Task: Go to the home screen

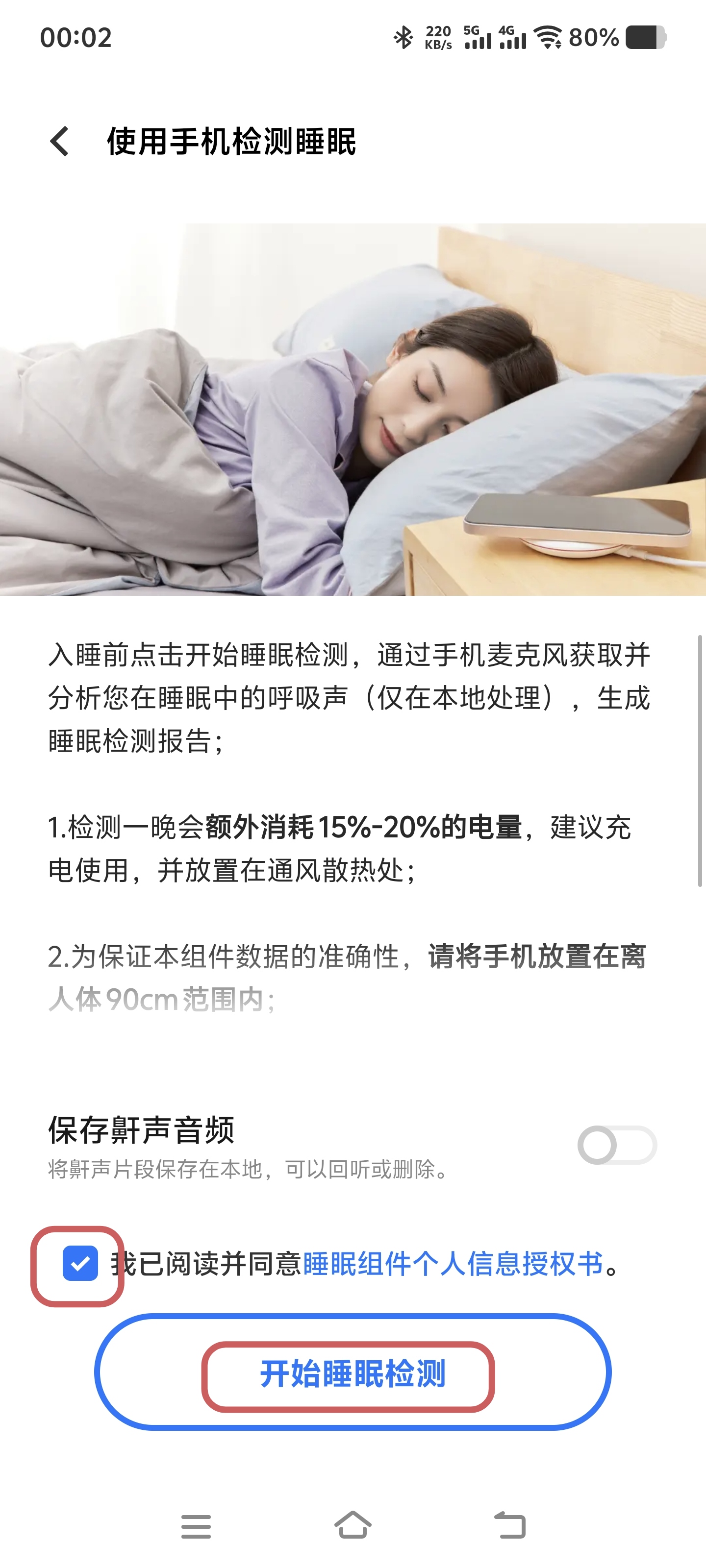Action: click(353, 1525)
